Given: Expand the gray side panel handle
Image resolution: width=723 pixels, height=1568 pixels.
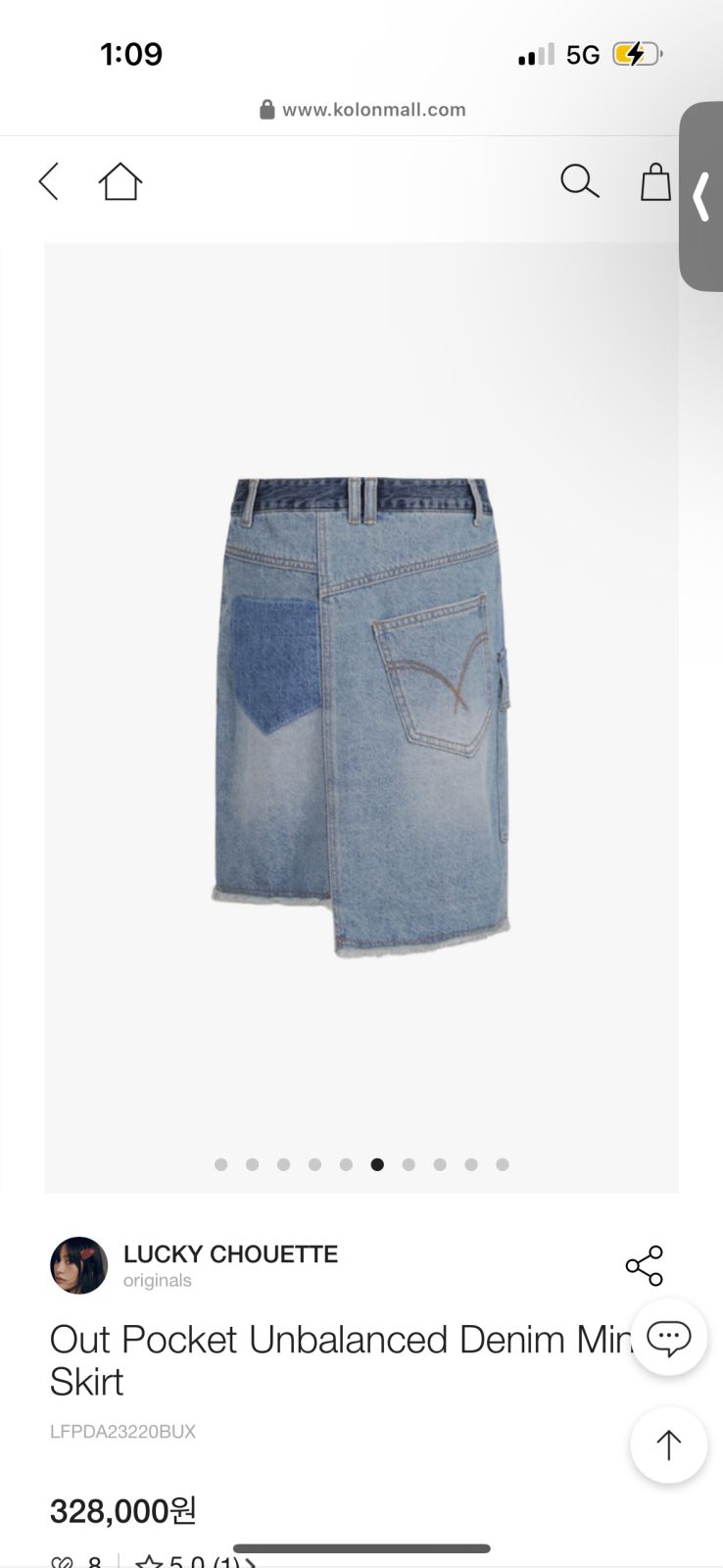Looking at the screenshot, I should [701, 196].
